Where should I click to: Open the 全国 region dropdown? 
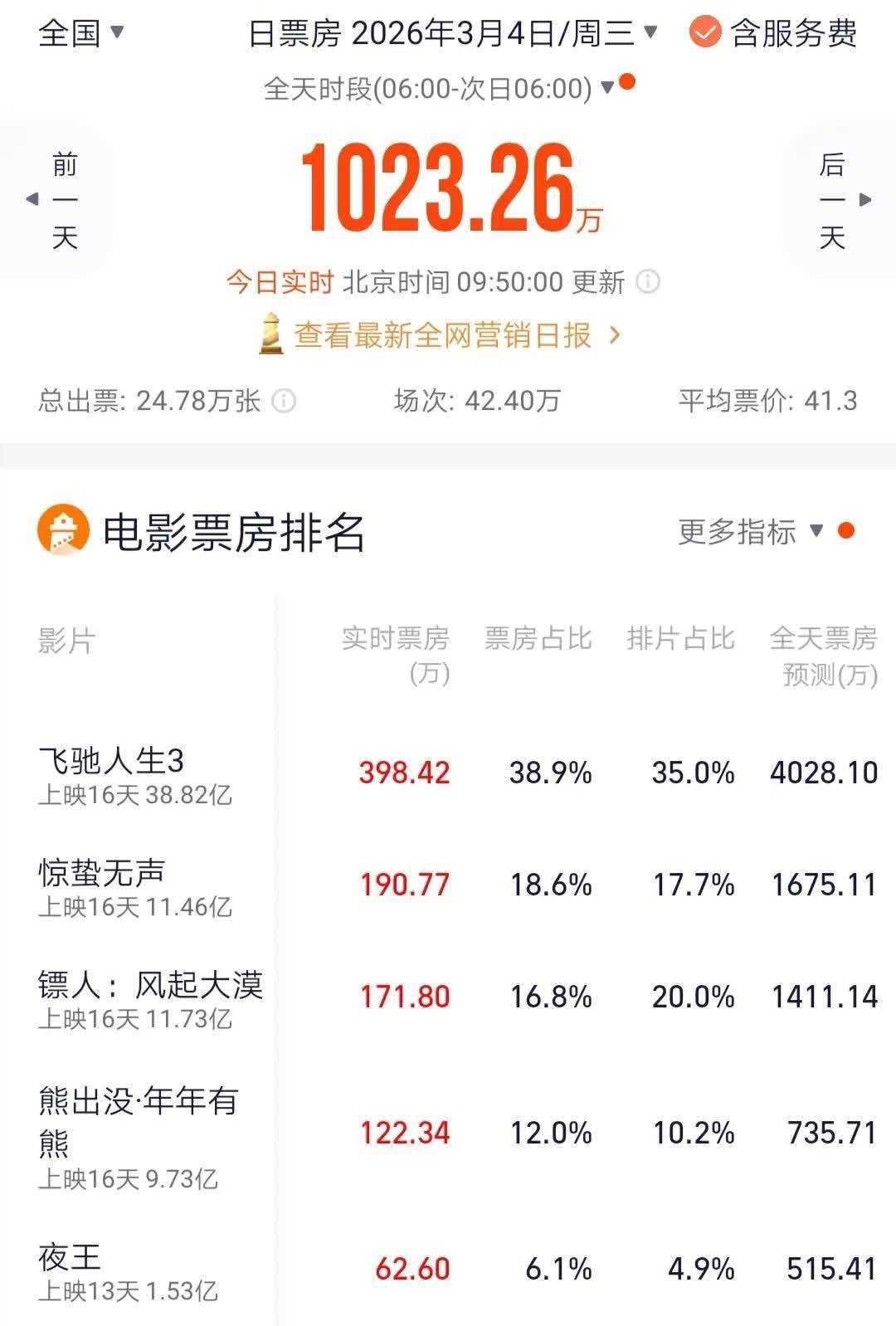click(x=80, y=33)
